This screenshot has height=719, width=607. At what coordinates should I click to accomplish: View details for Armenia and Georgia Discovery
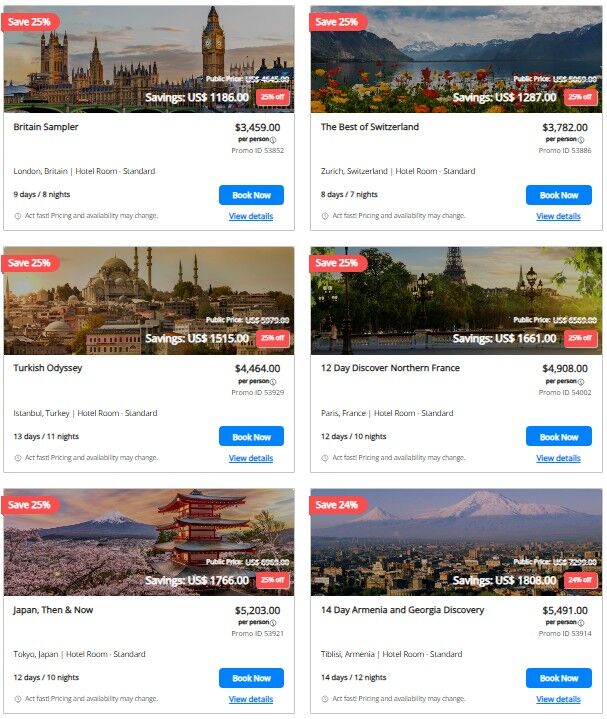pos(558,699)
